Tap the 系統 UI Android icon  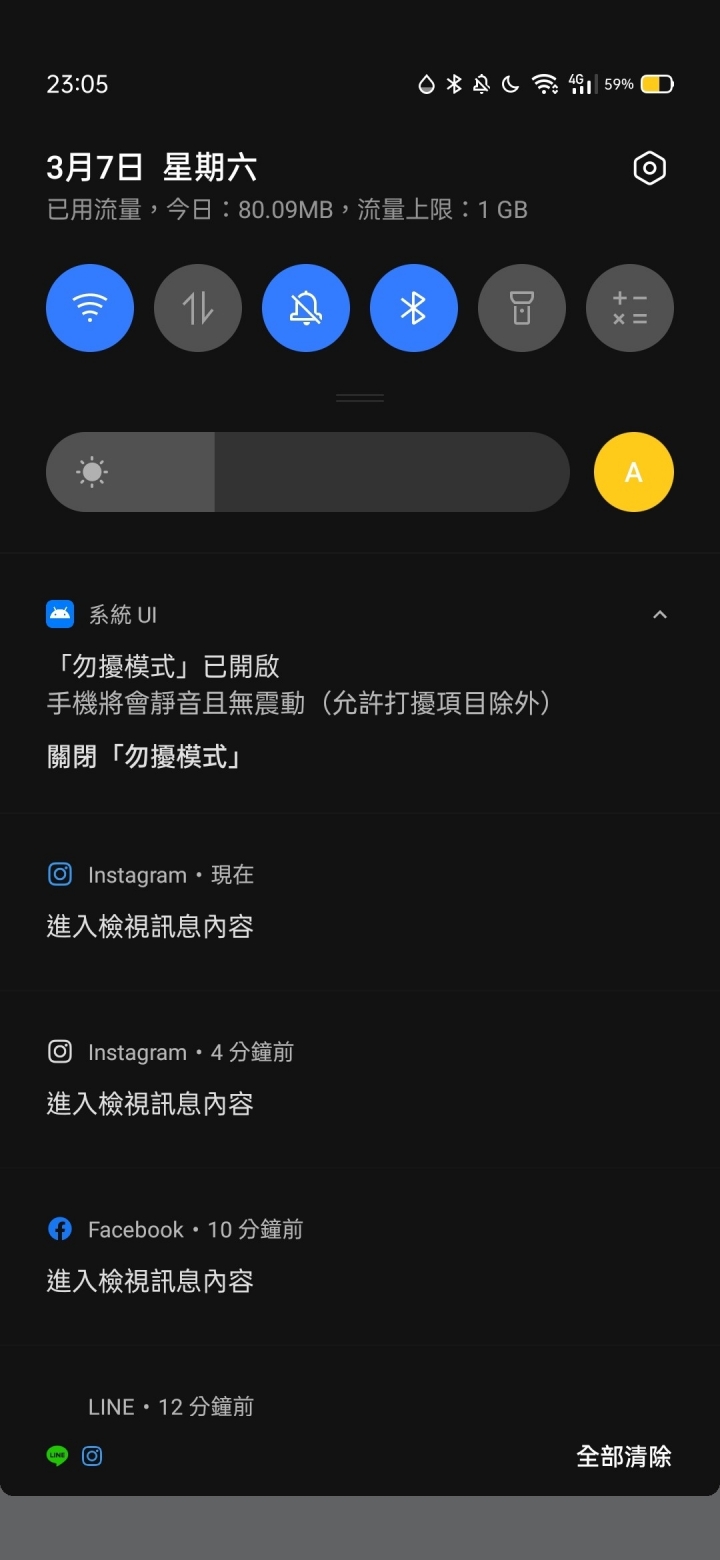(x=60, y=614)
